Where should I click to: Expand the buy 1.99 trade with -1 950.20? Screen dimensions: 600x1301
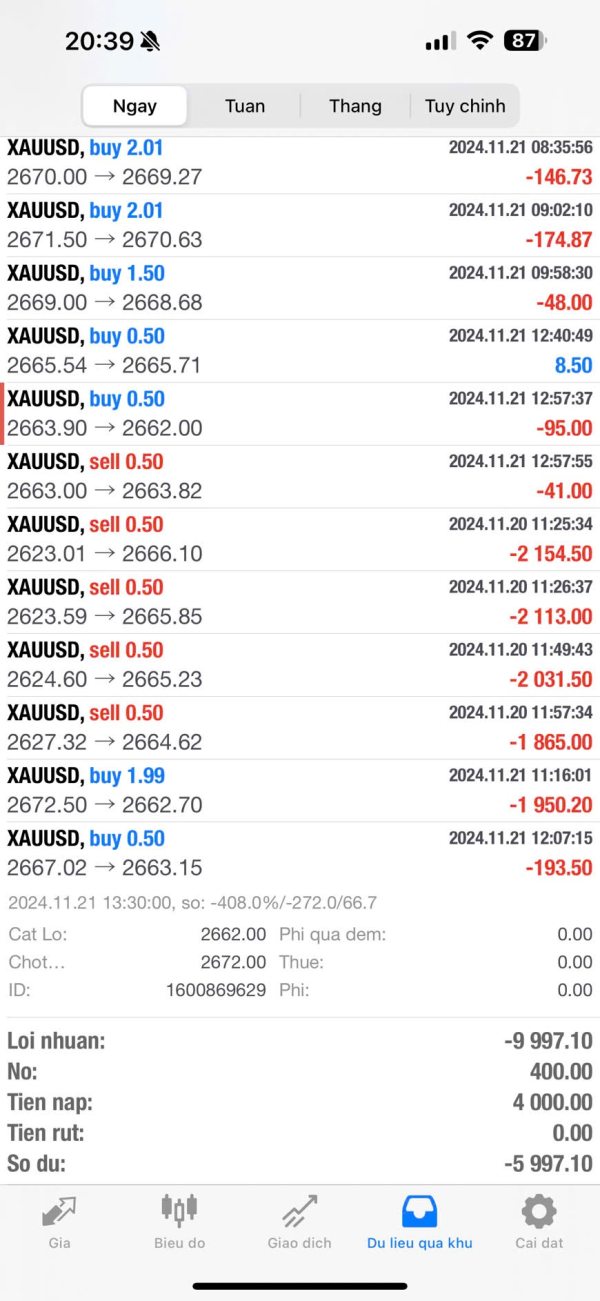tap(300, 791)
